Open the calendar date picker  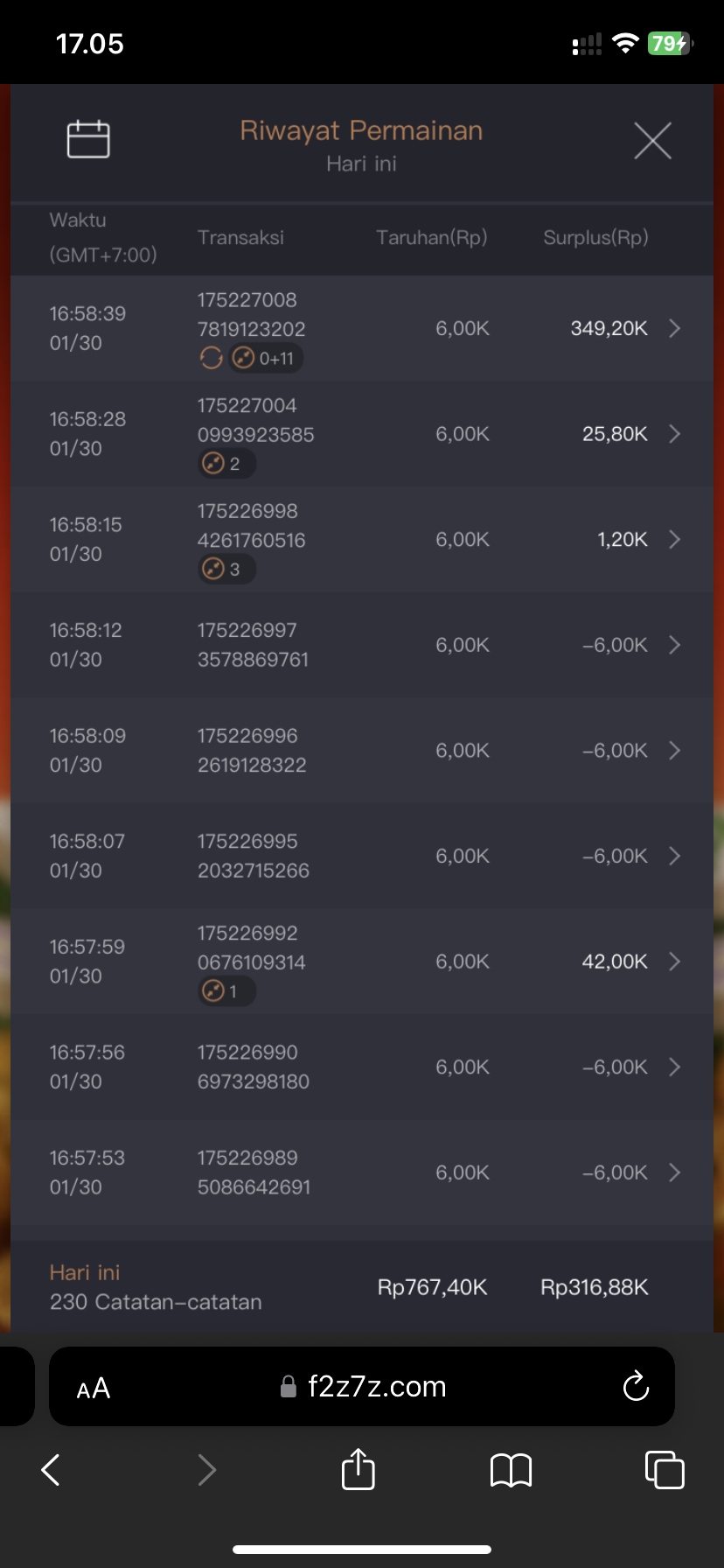(x=88, y=139)
